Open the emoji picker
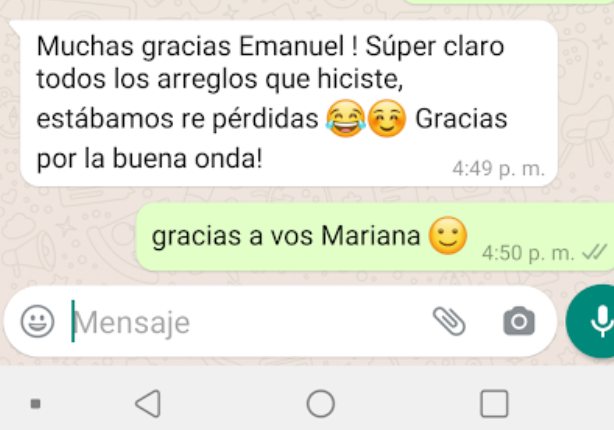Screen dimensions: 614x430 37,322
